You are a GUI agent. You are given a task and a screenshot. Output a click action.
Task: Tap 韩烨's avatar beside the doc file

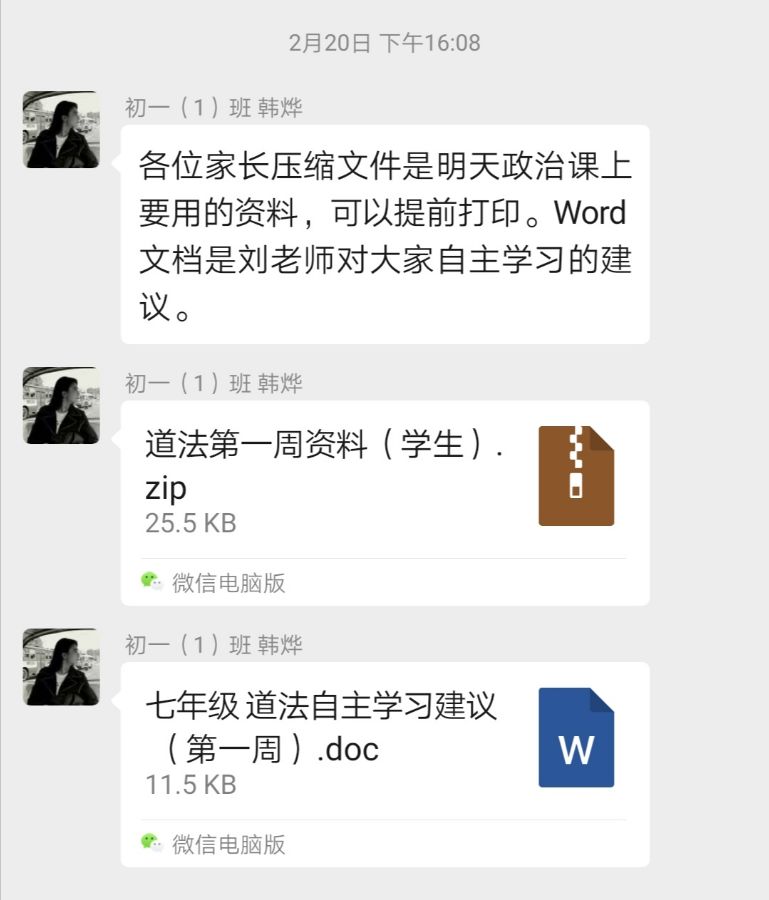pos(61,667)
